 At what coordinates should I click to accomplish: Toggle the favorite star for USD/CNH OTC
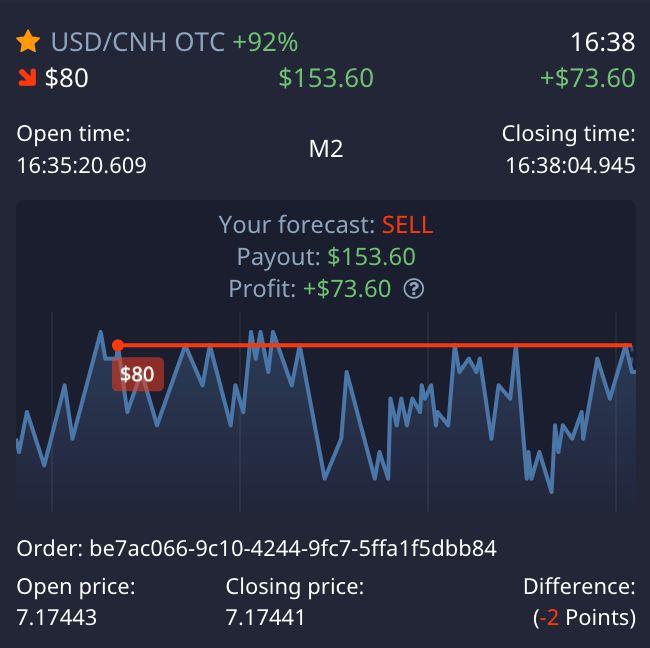coord(28,42)
